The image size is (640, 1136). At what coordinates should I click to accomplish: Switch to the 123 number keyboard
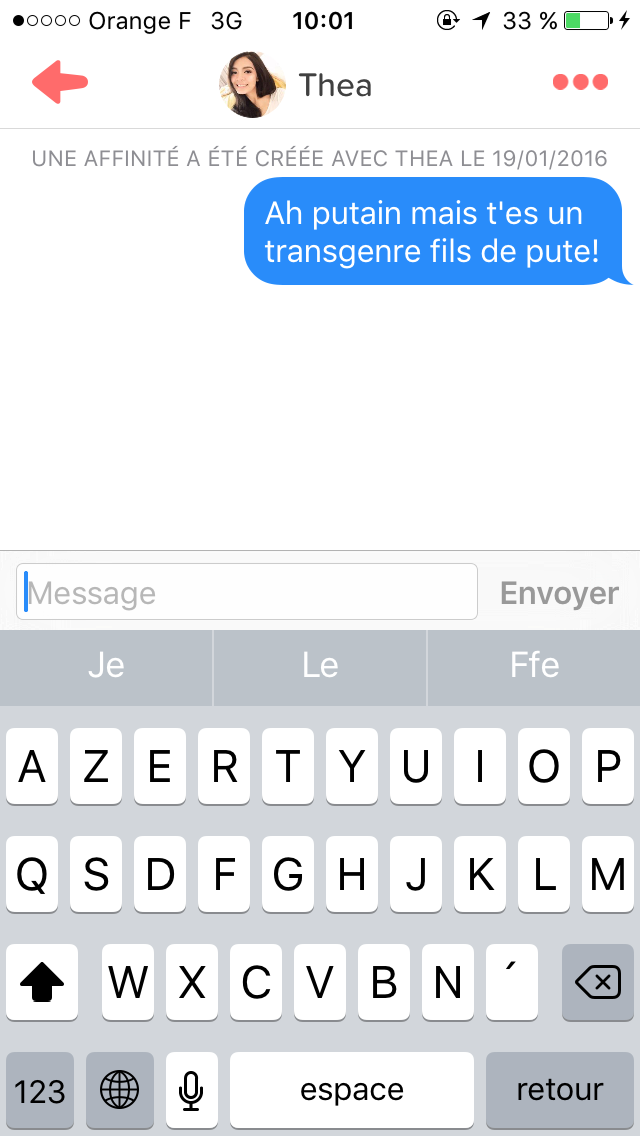pyautogui.click(x=40, y=1090)
